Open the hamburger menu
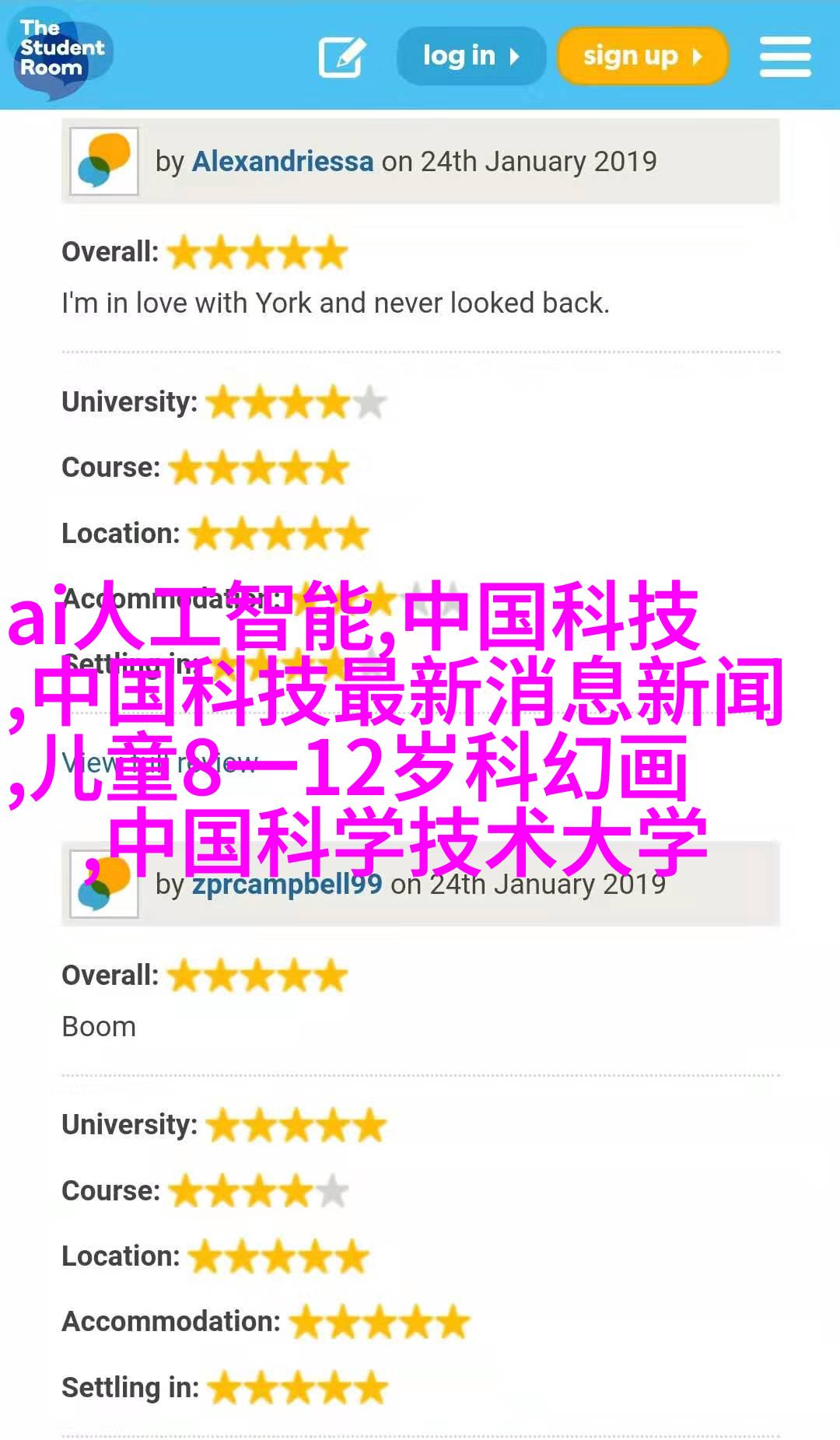The width and height of the screenshot is (840, 1440). click(x=785, y=57)
